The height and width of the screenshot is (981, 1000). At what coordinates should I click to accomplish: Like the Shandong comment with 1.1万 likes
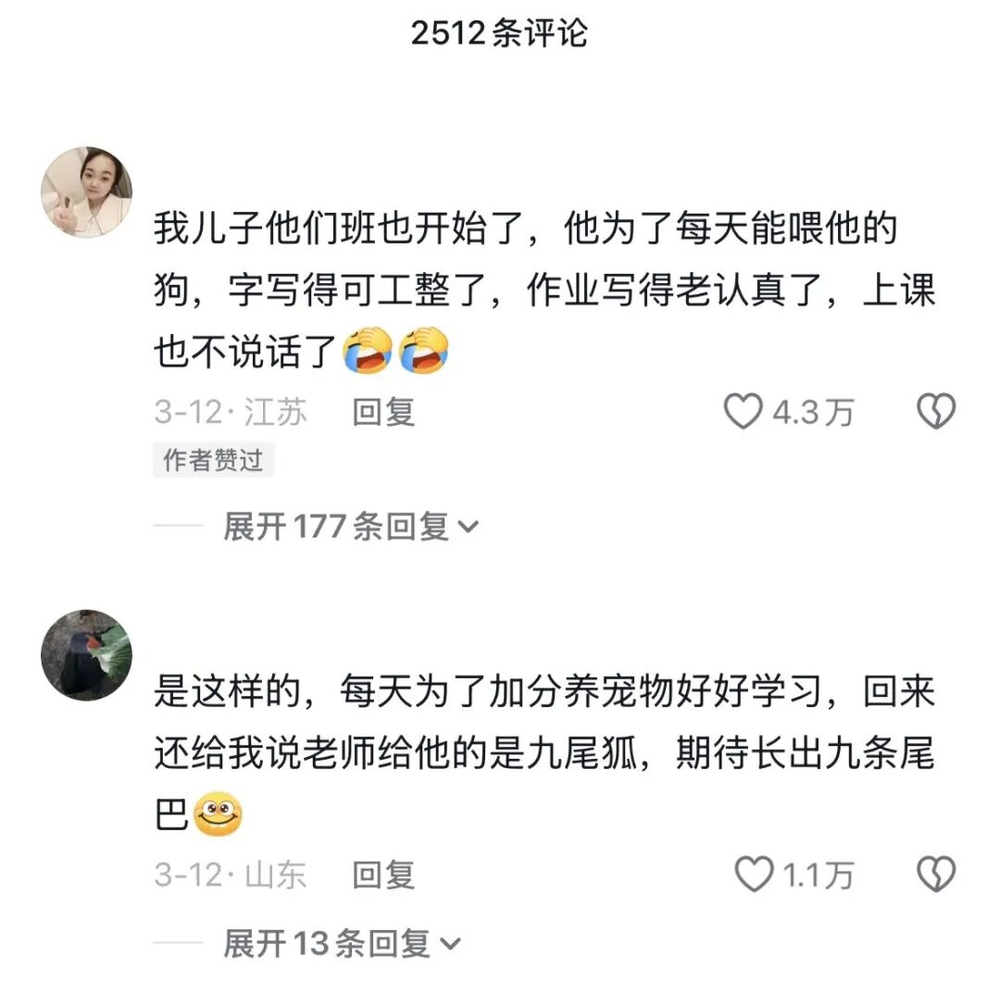tap(753, 875)
